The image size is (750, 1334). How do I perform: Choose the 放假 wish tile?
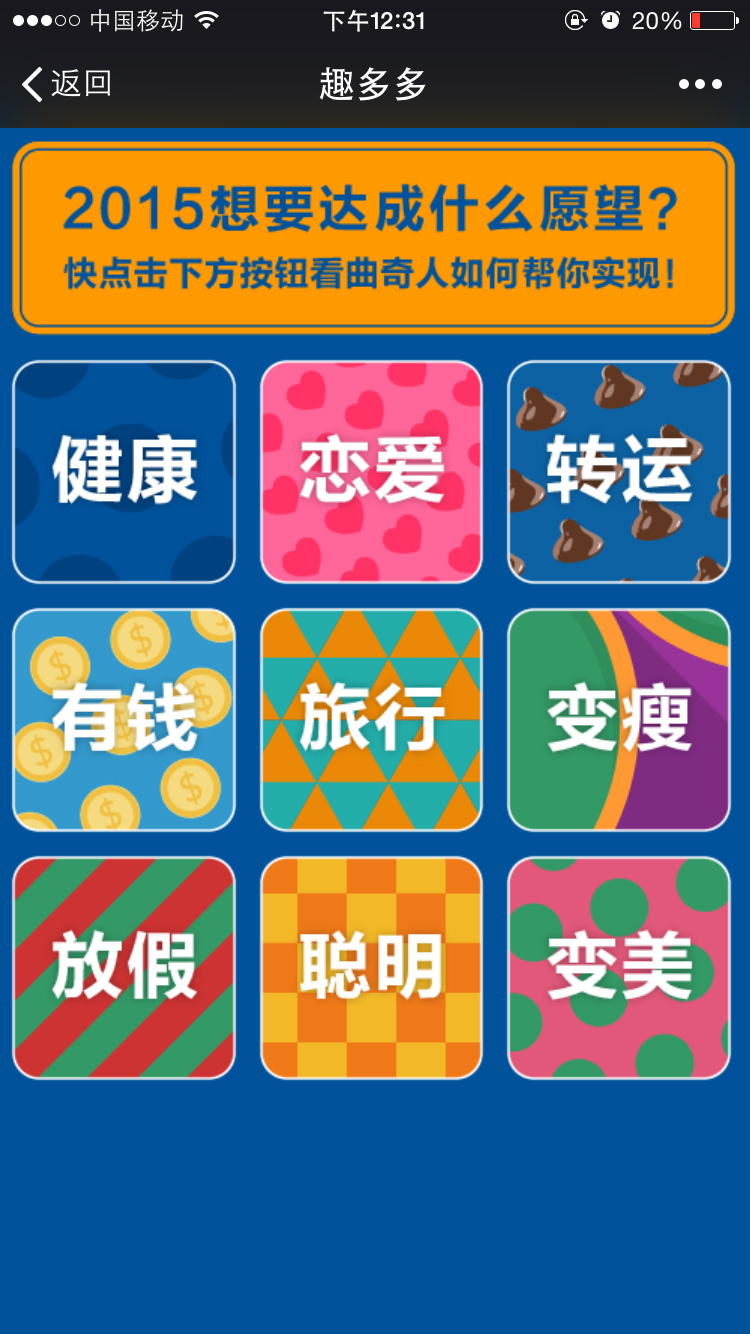point(124,968)
